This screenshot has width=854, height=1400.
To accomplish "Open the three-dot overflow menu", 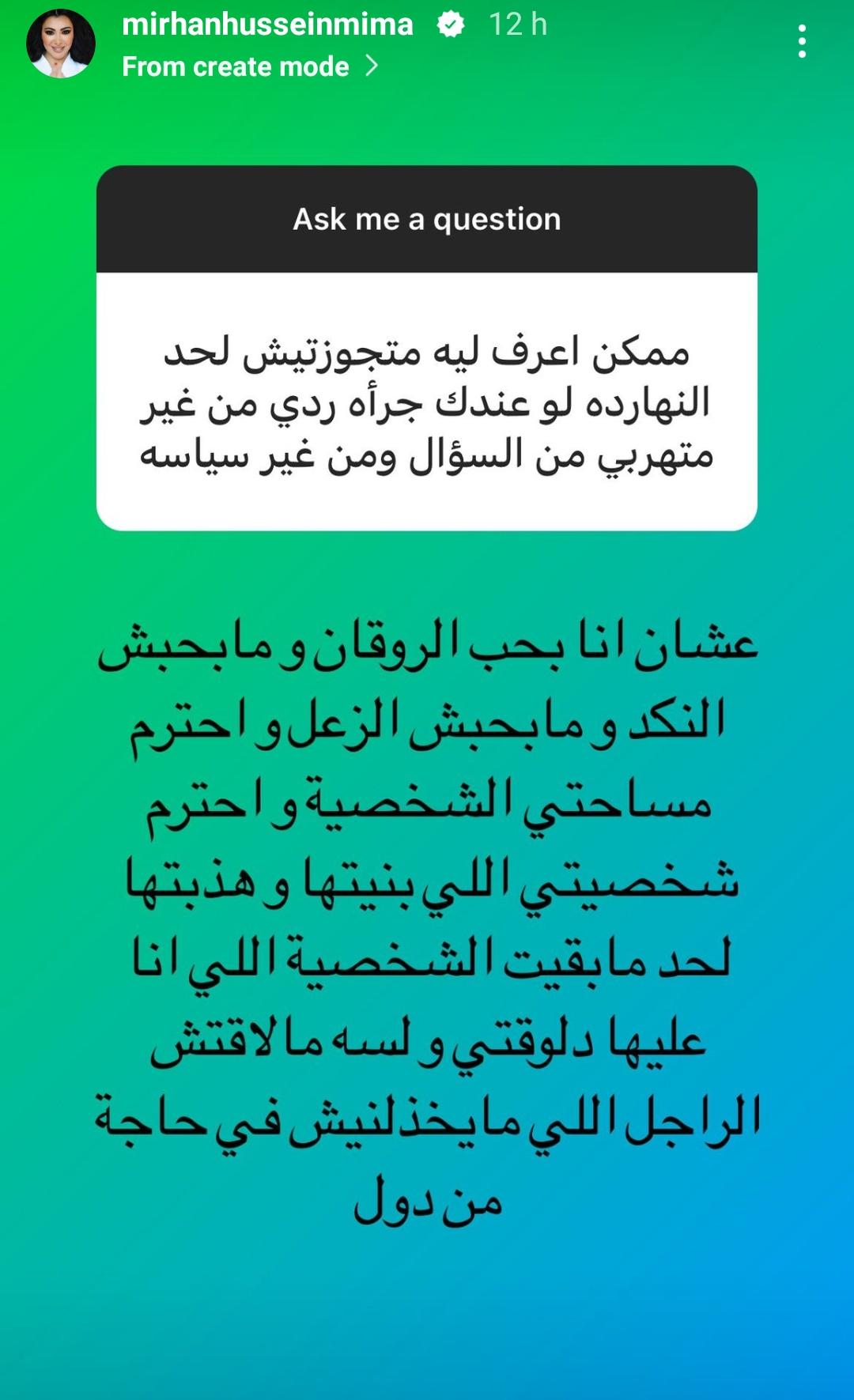I will 802,41.
